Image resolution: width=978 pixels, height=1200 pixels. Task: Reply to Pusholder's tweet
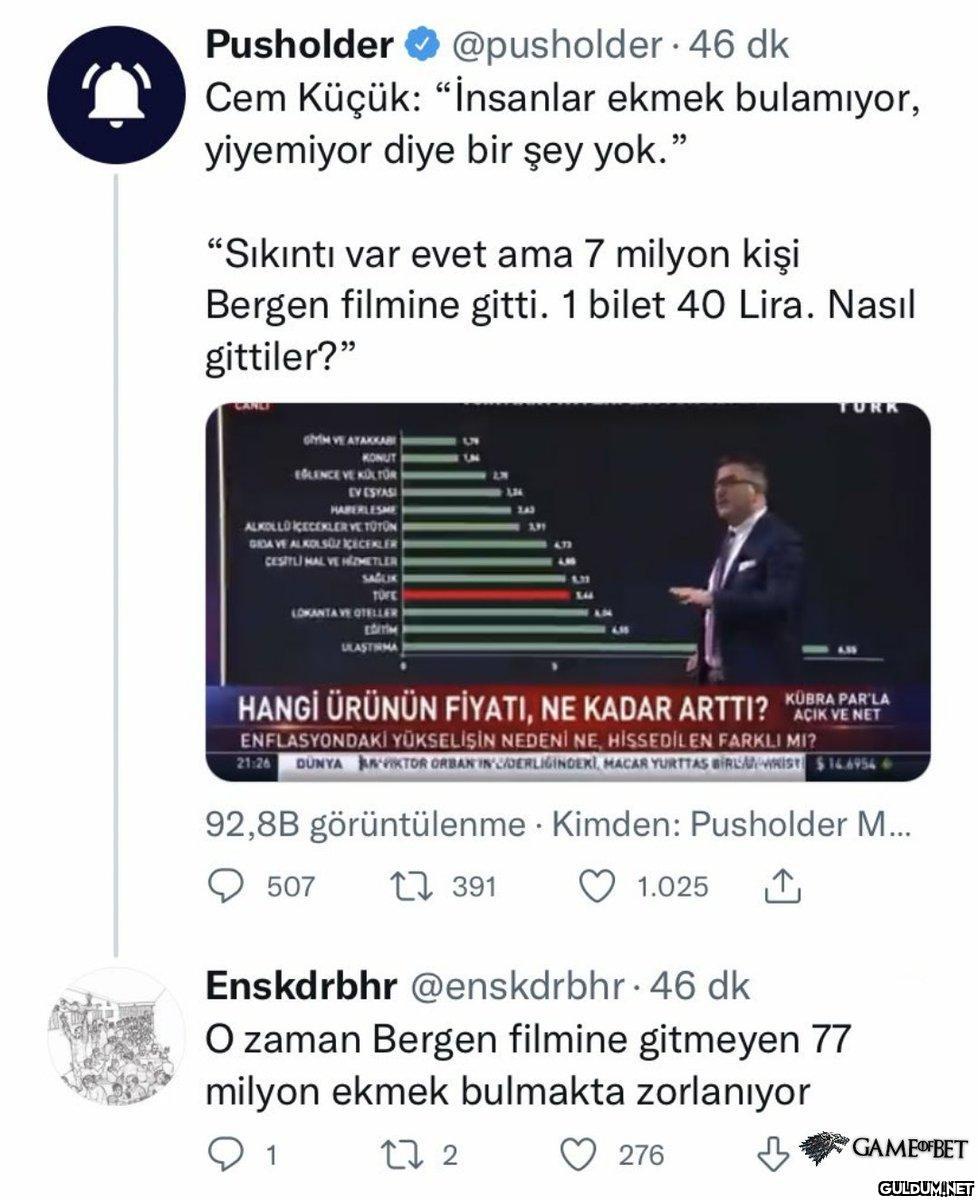(226, 886)
